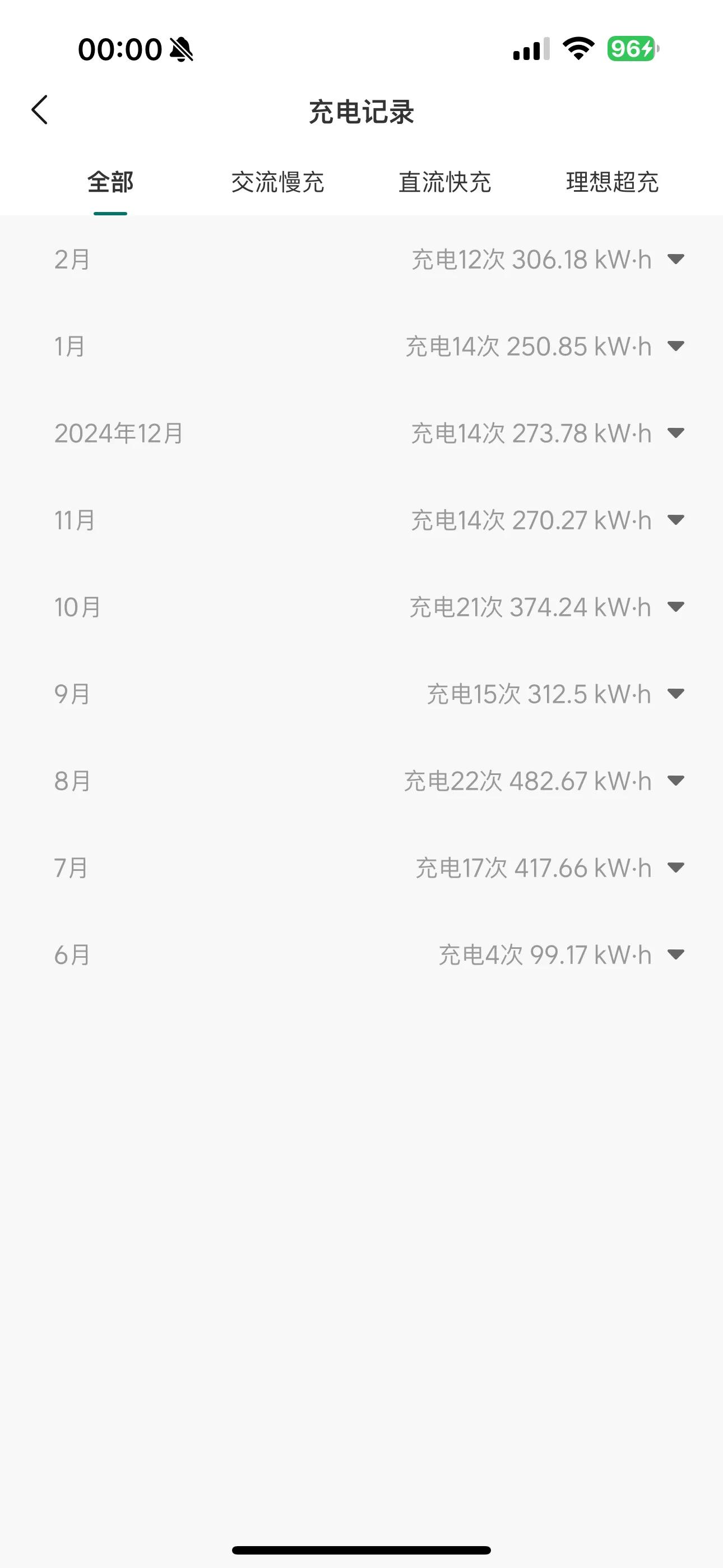Expand the 6月 charging records
This screenshot has height=1568, width=723.
click(x=675, y=954)
